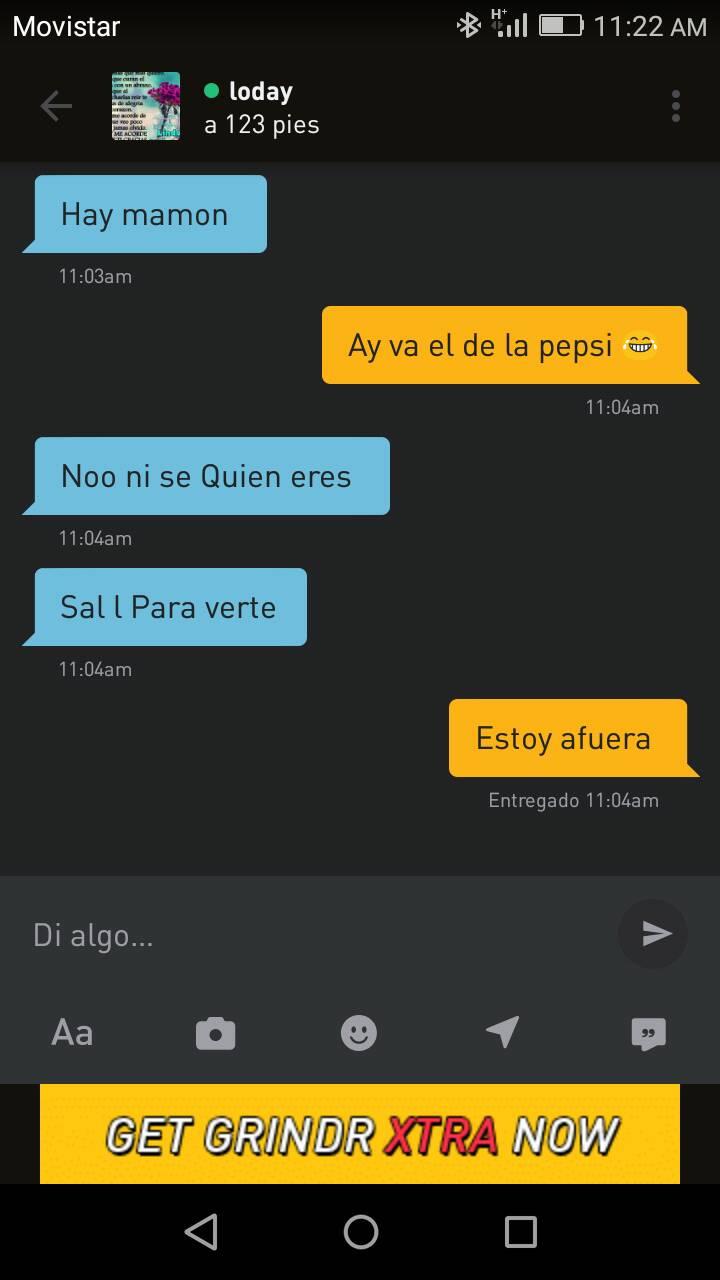Open the three-dot overflow menu

(x=676, y=106)
